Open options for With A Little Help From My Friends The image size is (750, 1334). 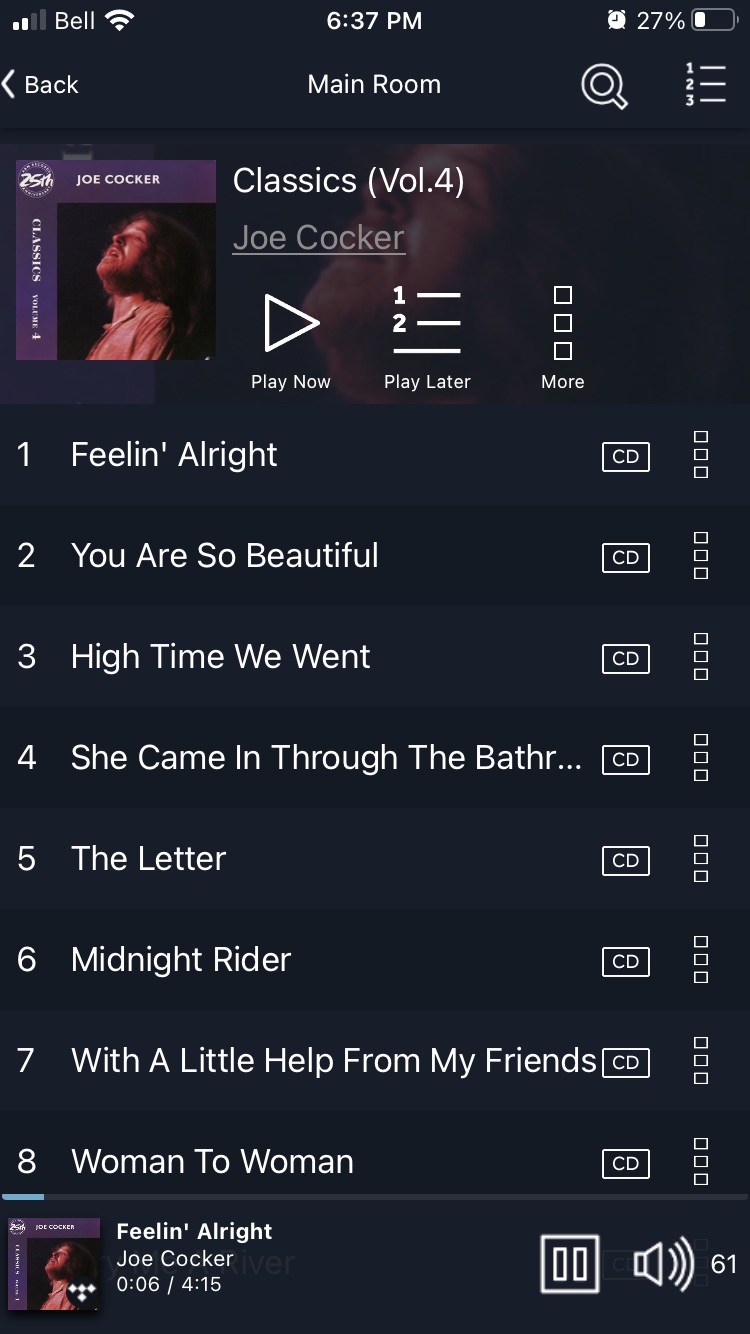click(x=701, y=1061)
